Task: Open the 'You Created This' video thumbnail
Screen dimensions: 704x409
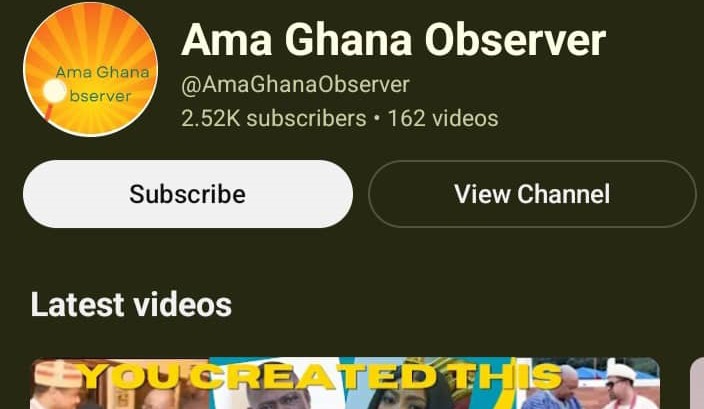Action: click(344, 384)
